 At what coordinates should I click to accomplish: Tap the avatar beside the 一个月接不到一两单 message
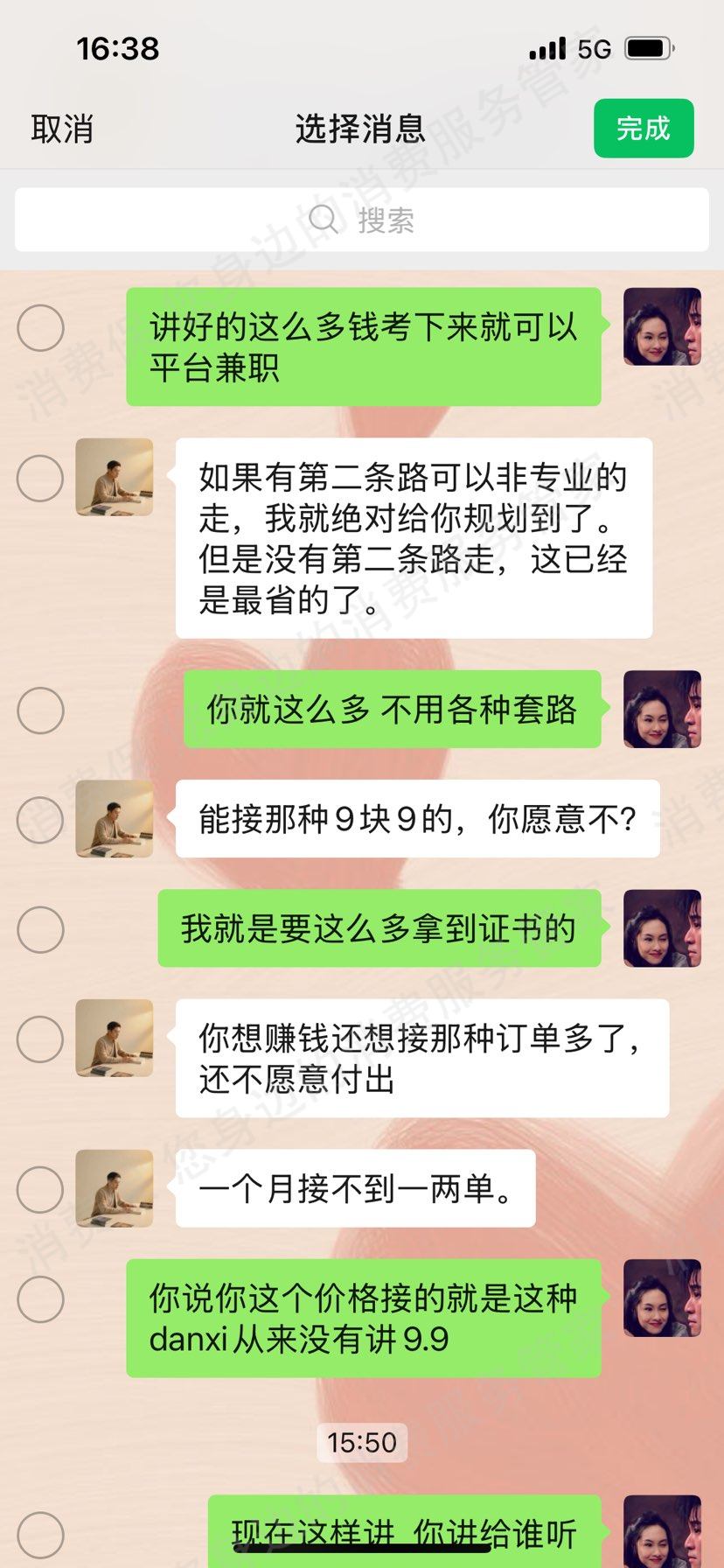pyautogui.click(x=114, y=1188)
